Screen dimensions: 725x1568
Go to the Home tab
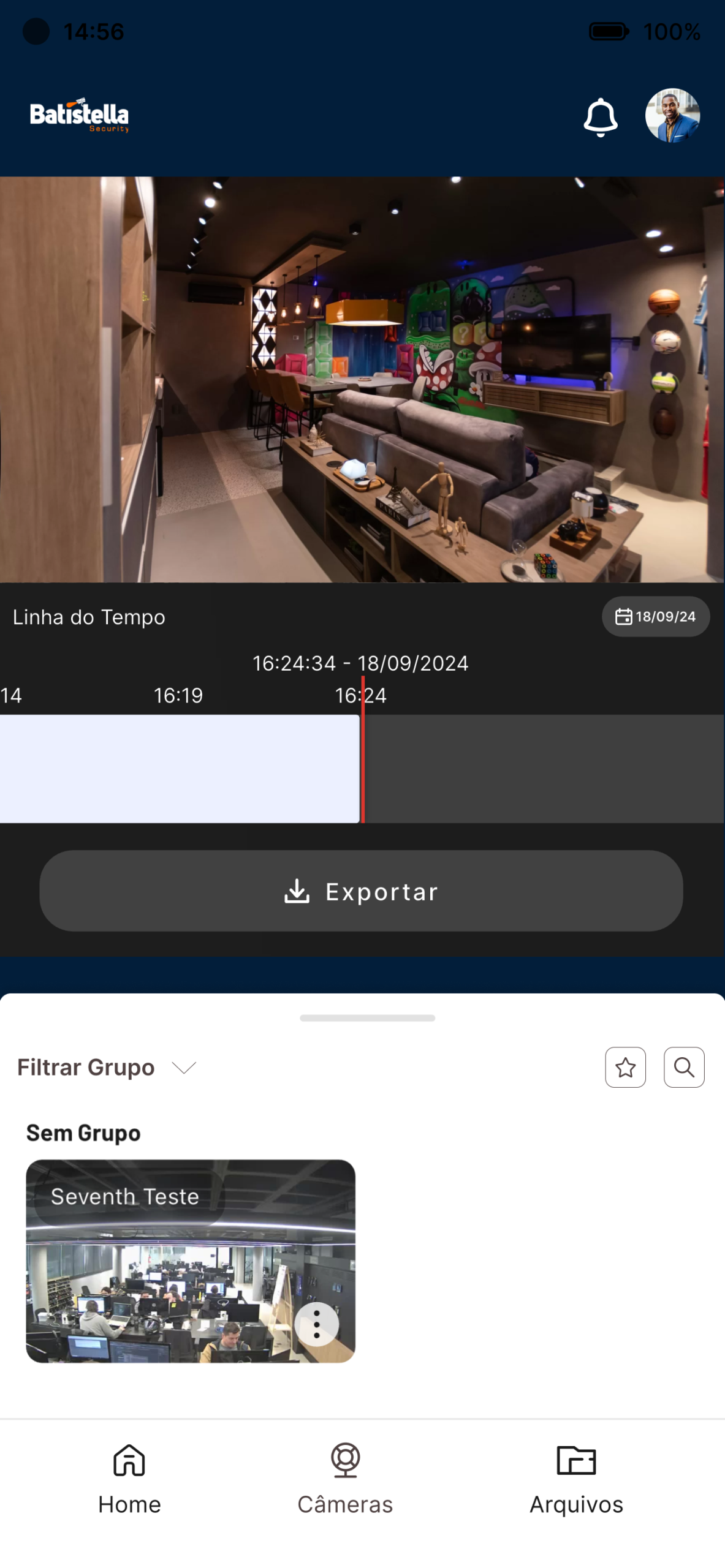point(129,1479)
